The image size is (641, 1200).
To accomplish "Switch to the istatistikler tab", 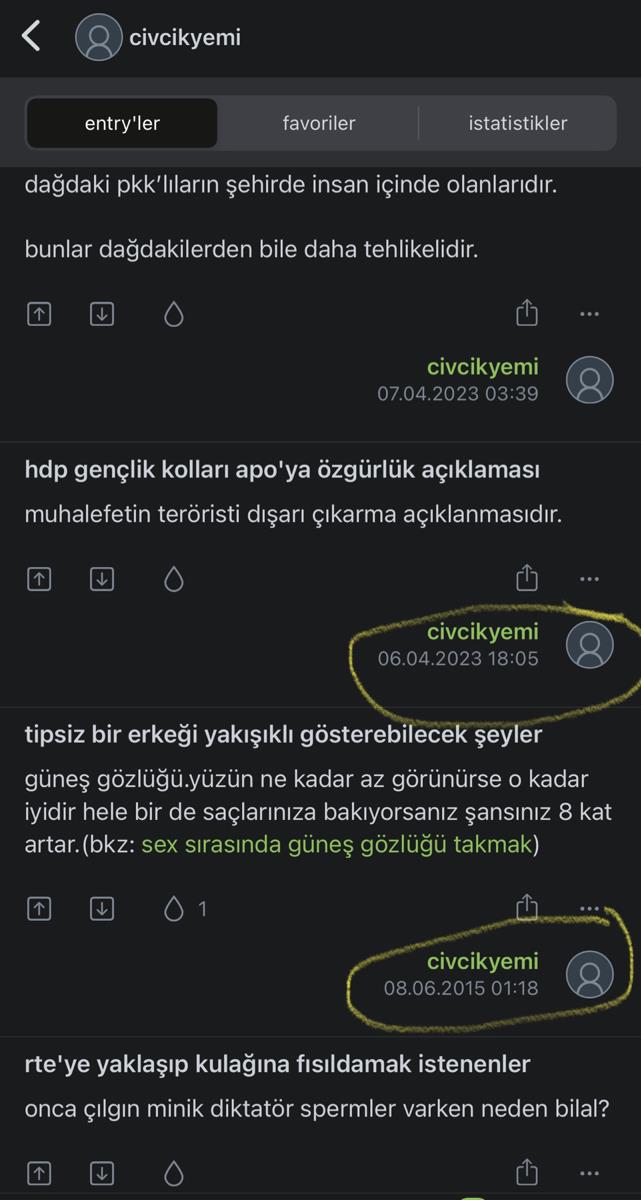I will point(517,123).
